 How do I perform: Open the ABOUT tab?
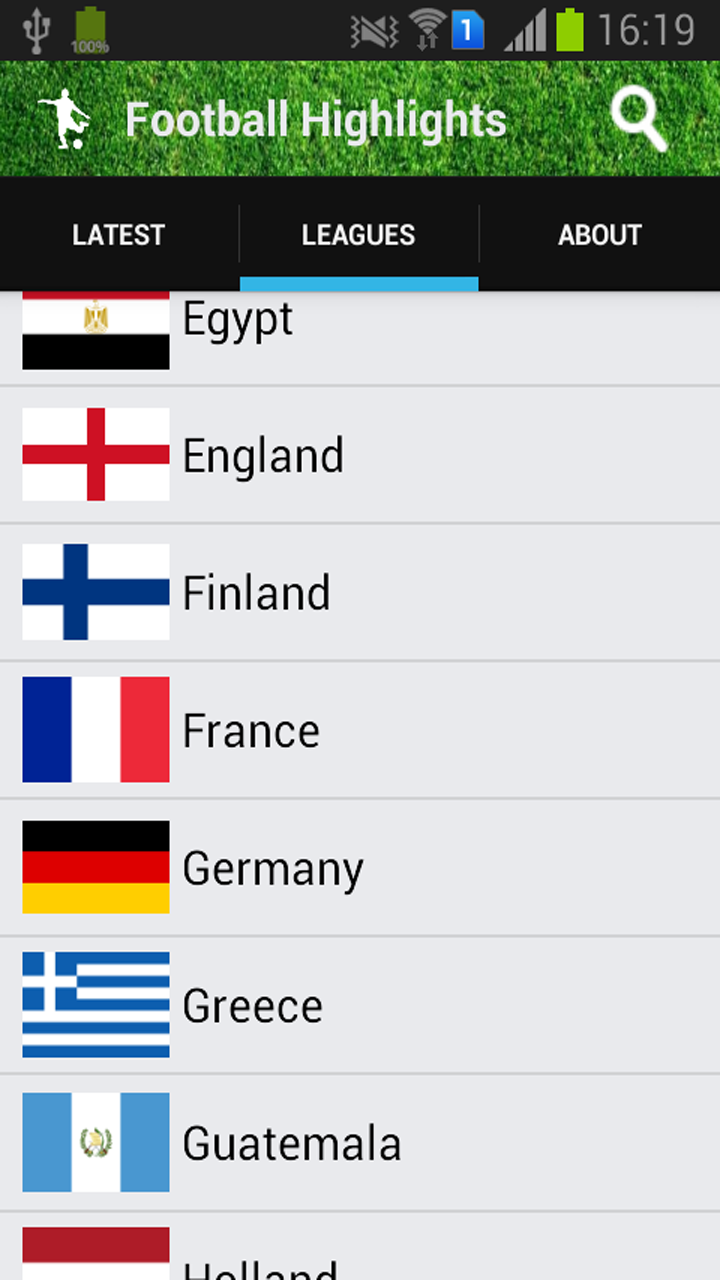[x=600, y=235]
